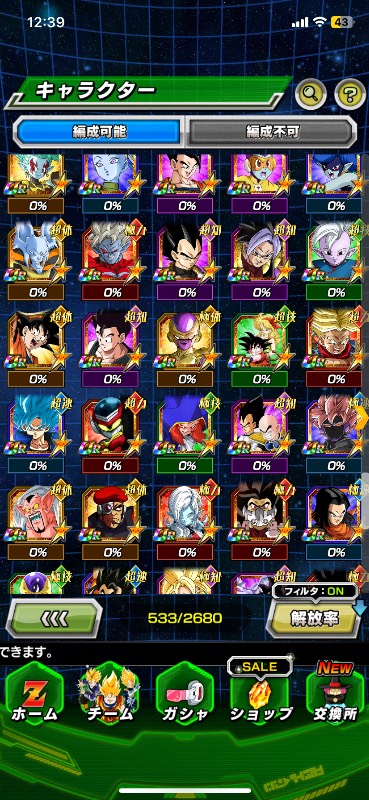Select the pink Super Buu character card
The height and width of the screenshot is (800, 369).
36,514
